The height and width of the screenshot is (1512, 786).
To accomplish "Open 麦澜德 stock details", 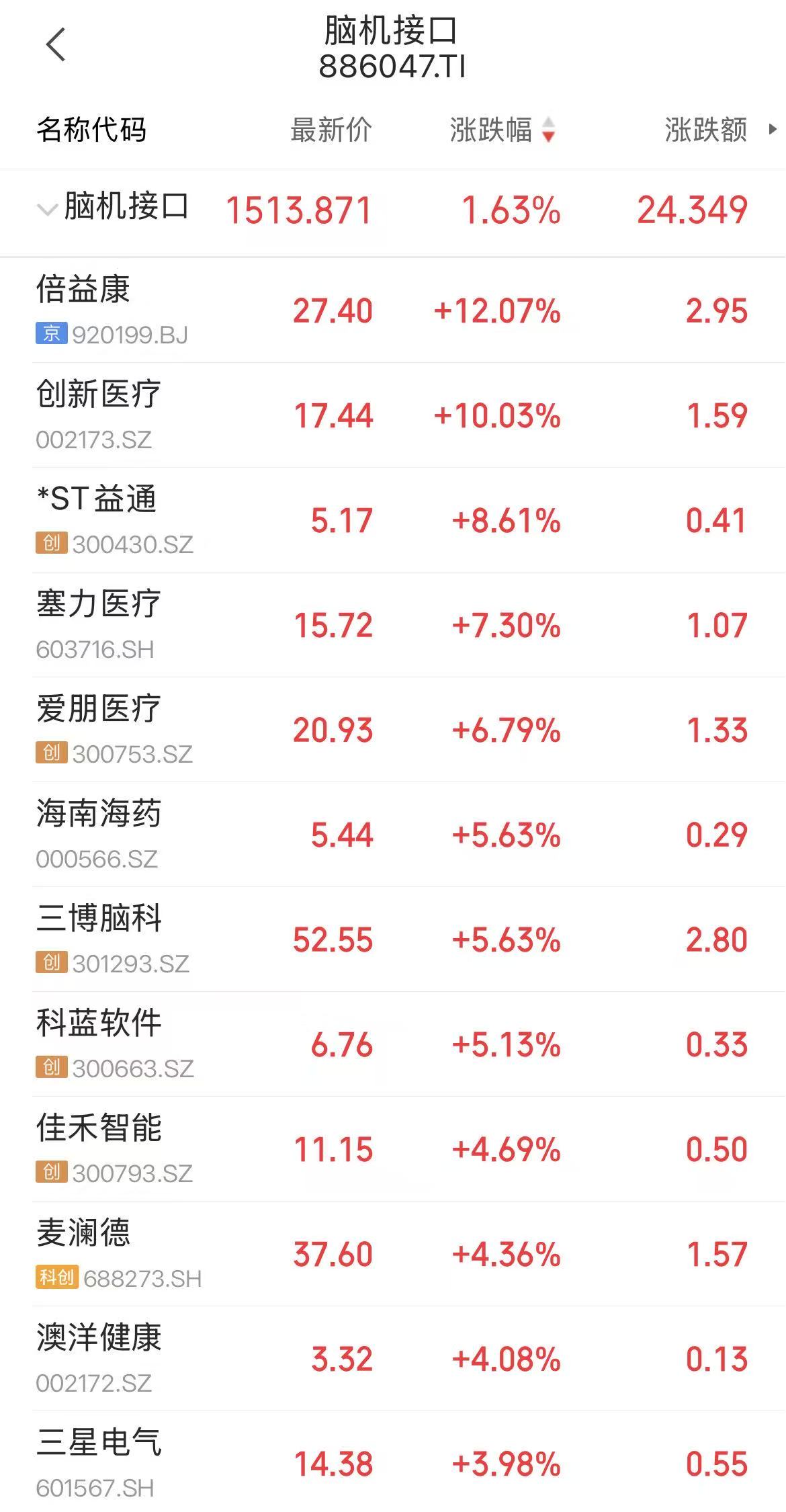I will pyautogui.click(x=393, y=1254).
